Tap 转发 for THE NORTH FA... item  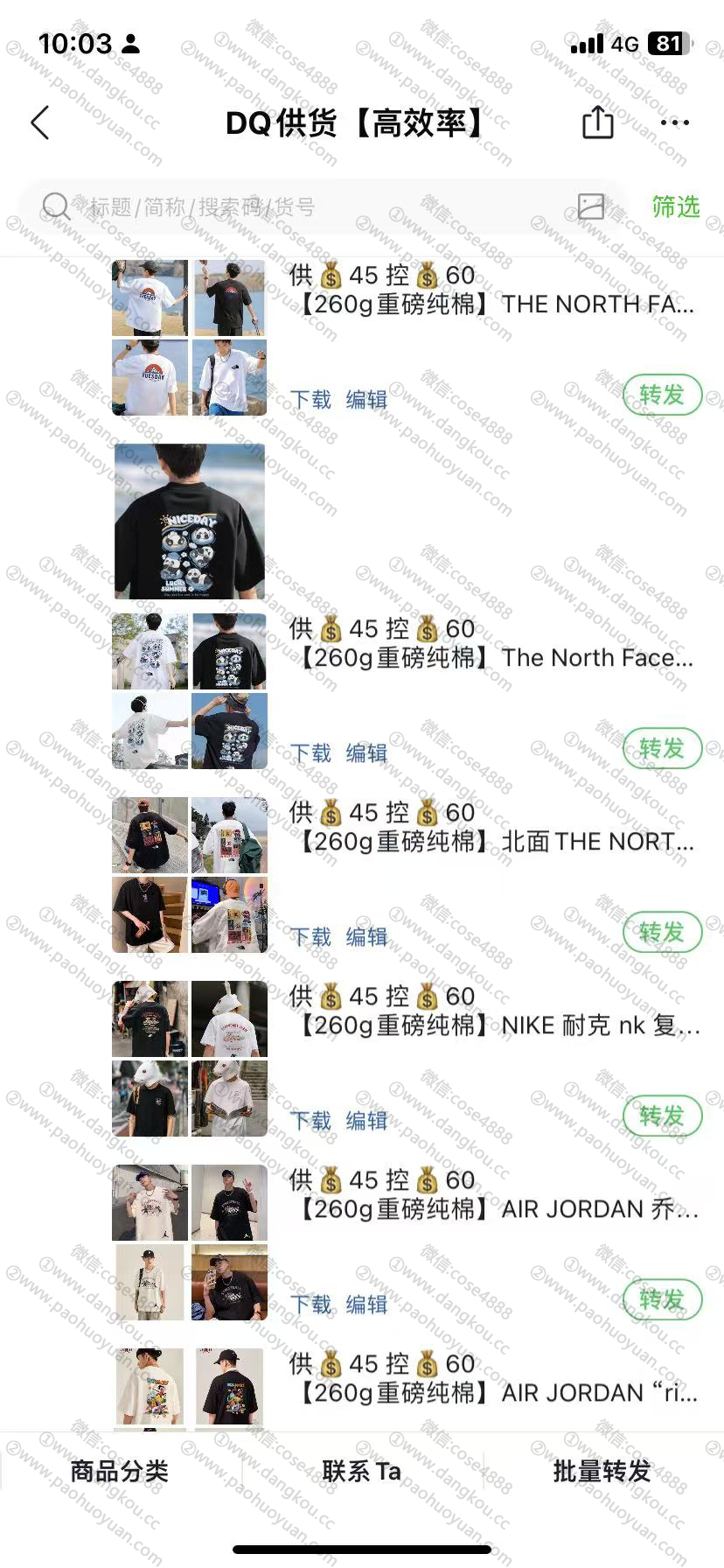coord(662,395)
